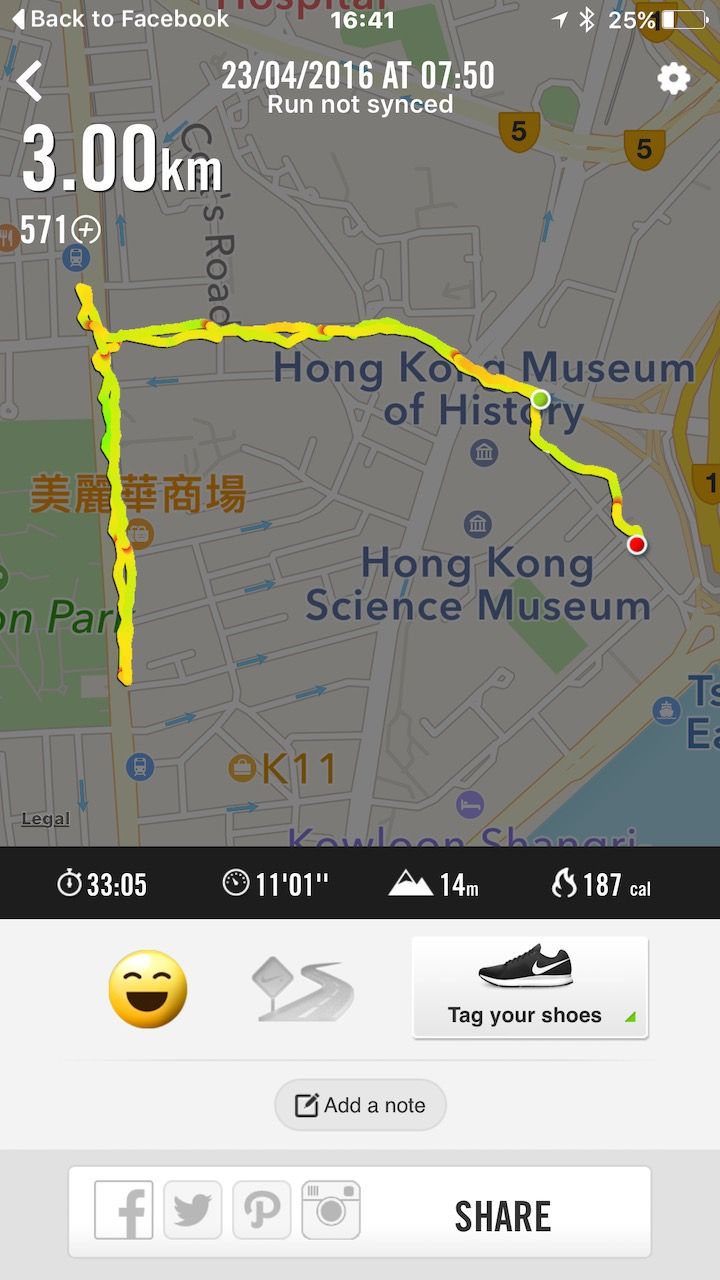The width and height of the screenshot is (720, 1280).
Task: Share run on Facebook
Action: [x=124, y=1210]
